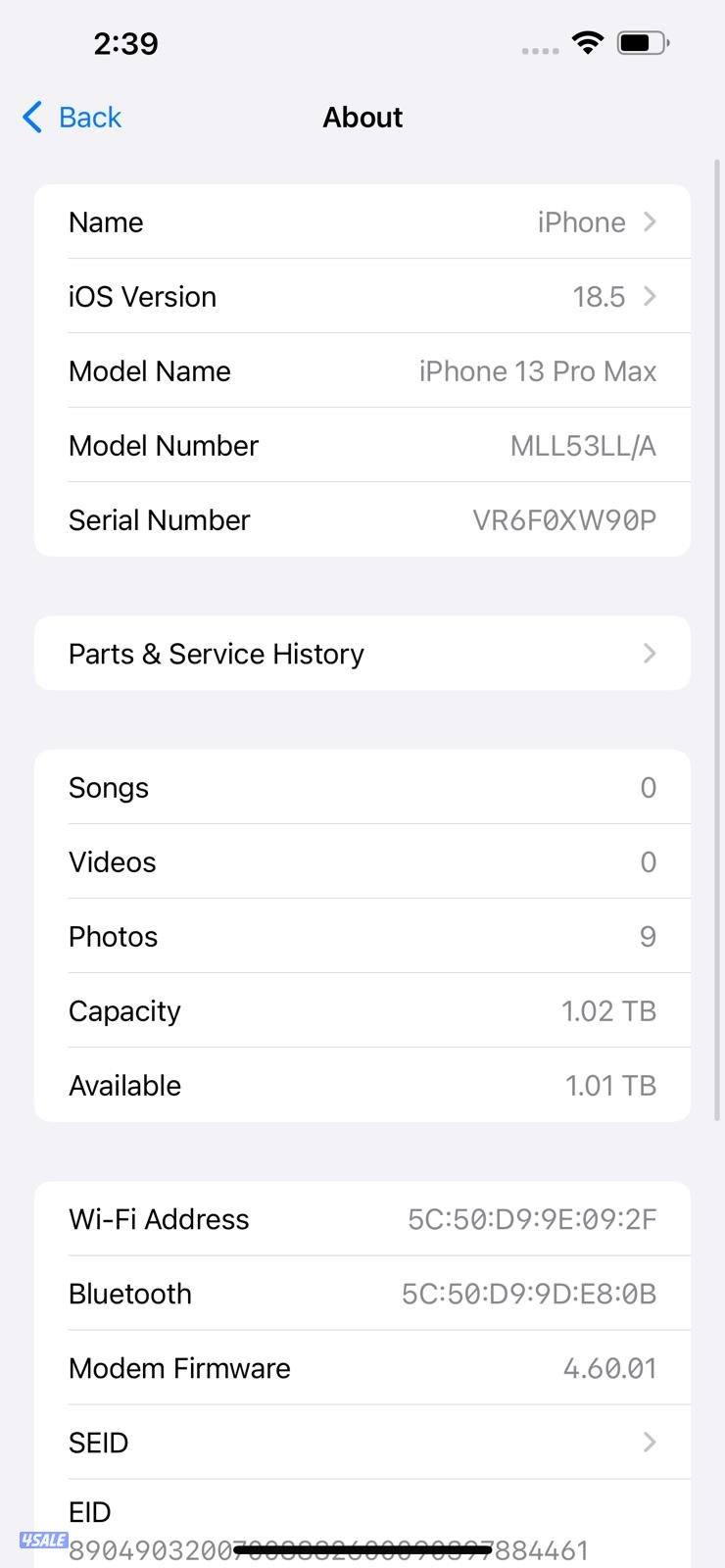Tap the clock showing 2:39

pyautogui.click(x=126, y=43)
